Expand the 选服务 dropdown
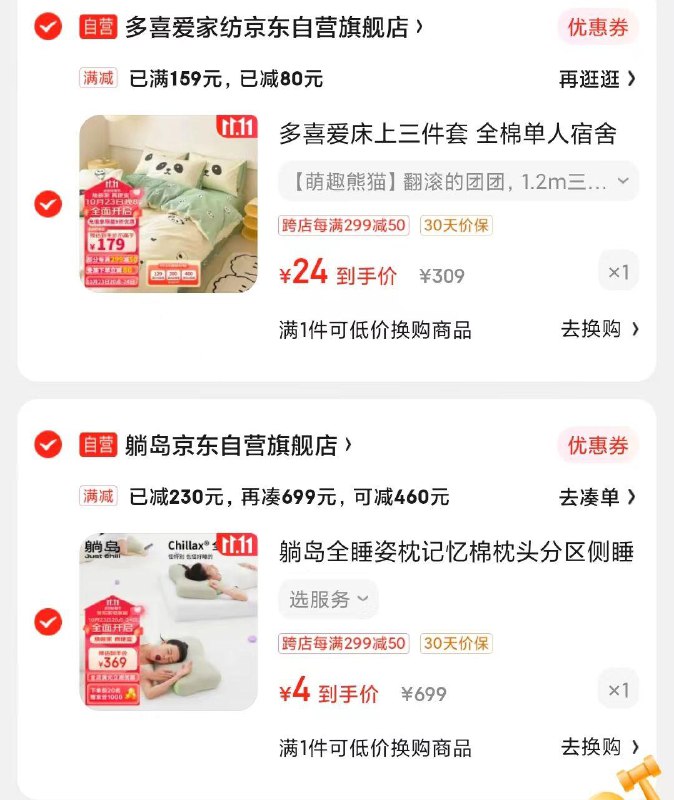 pos(329,599)
